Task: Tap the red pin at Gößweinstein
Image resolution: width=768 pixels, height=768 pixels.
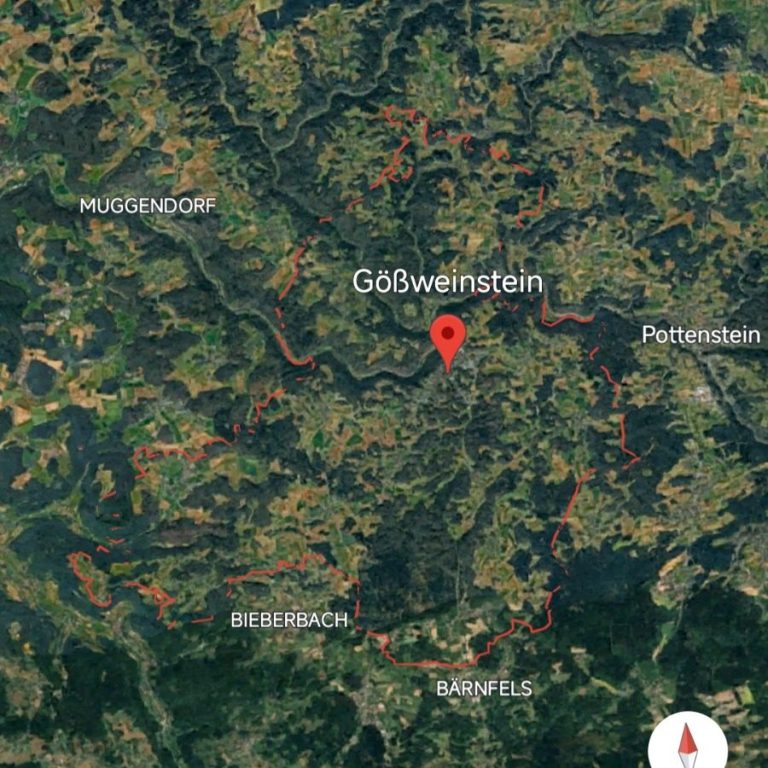Action: tap(447, 338)
